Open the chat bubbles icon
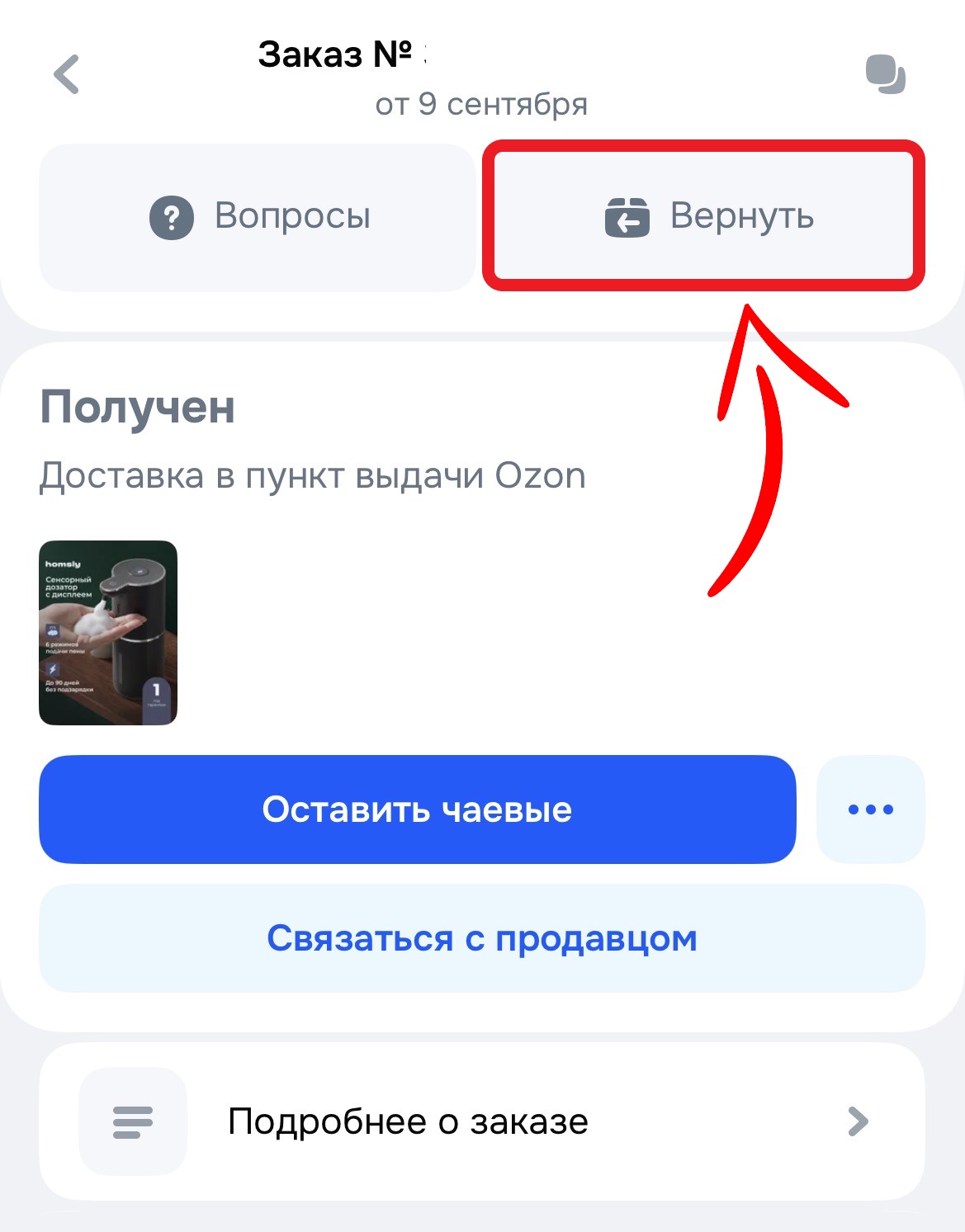This screenshot has width=965, height=1232. tap(886, 74)
